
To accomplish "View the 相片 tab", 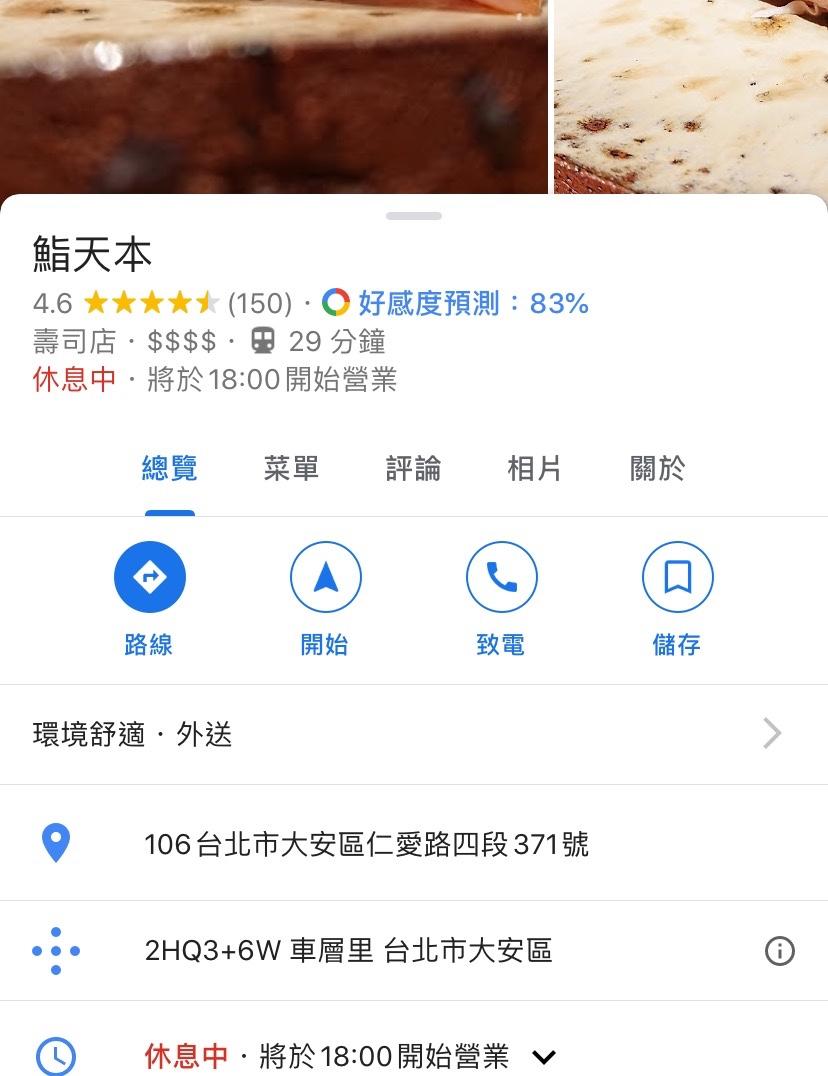I will [534, 469].
